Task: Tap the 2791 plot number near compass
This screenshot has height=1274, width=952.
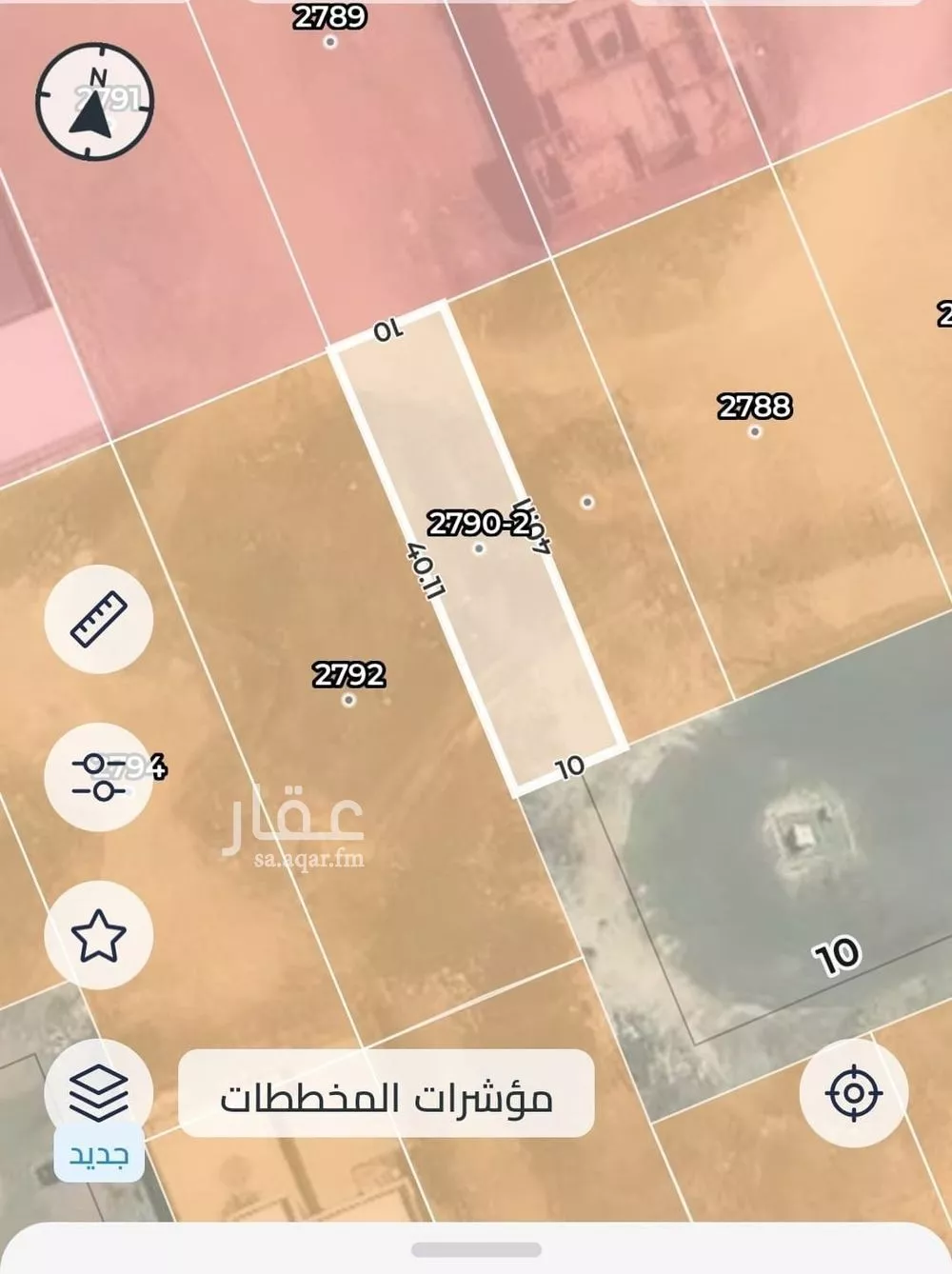Action: pos(107,96)
